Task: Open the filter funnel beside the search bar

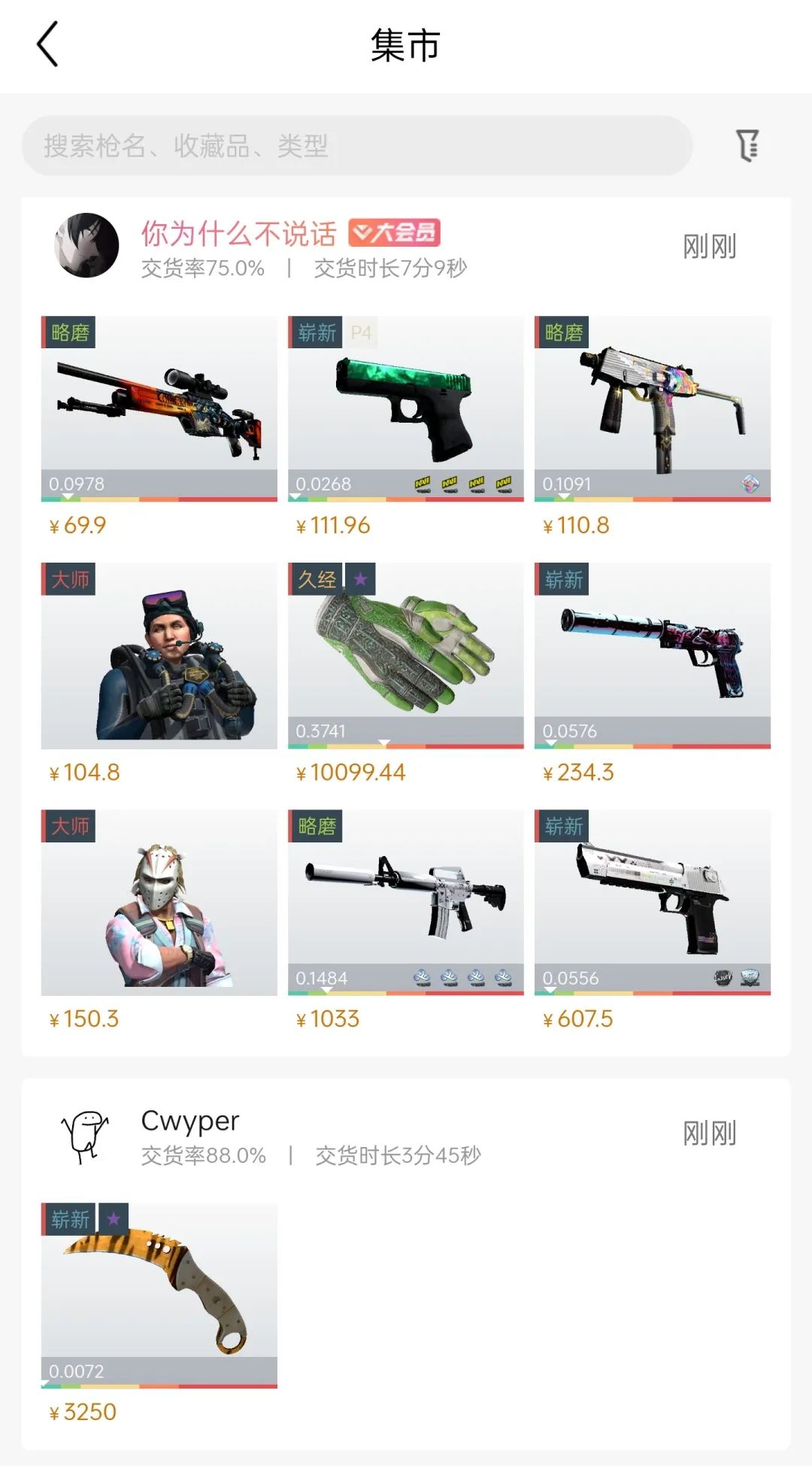Action: click(x=747, y=147)
